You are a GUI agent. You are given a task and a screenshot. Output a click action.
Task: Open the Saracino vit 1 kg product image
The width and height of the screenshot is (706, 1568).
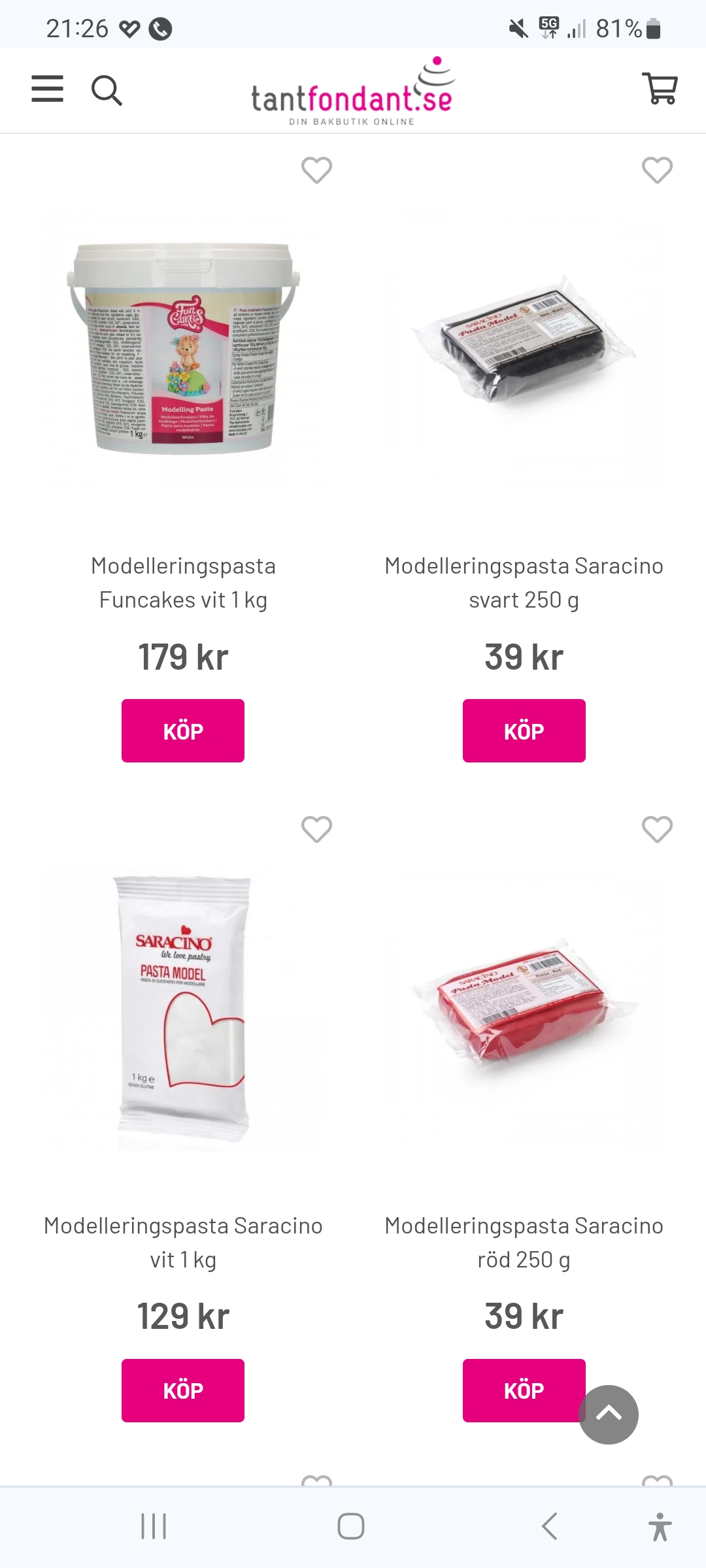183,1009
